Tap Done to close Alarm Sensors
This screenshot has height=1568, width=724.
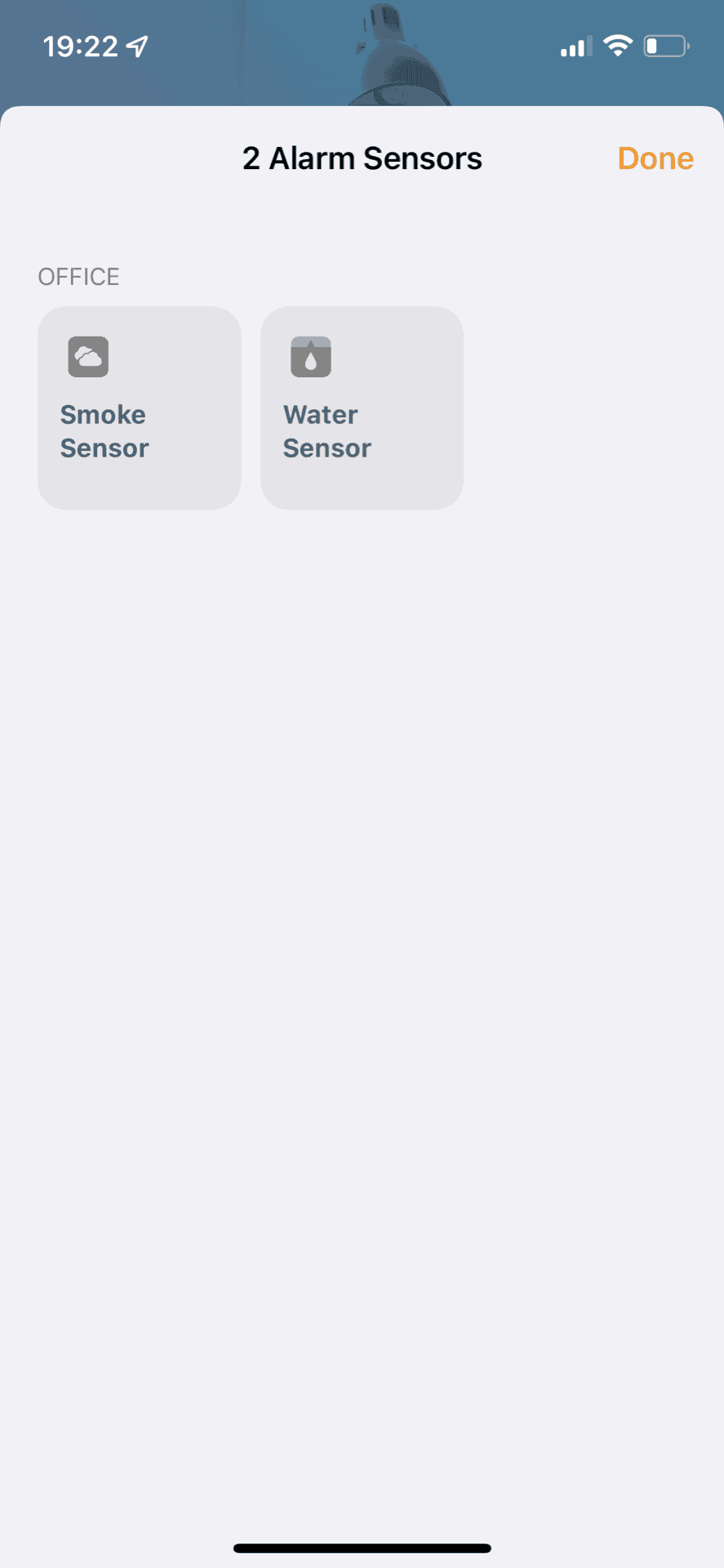coord(655,158)
